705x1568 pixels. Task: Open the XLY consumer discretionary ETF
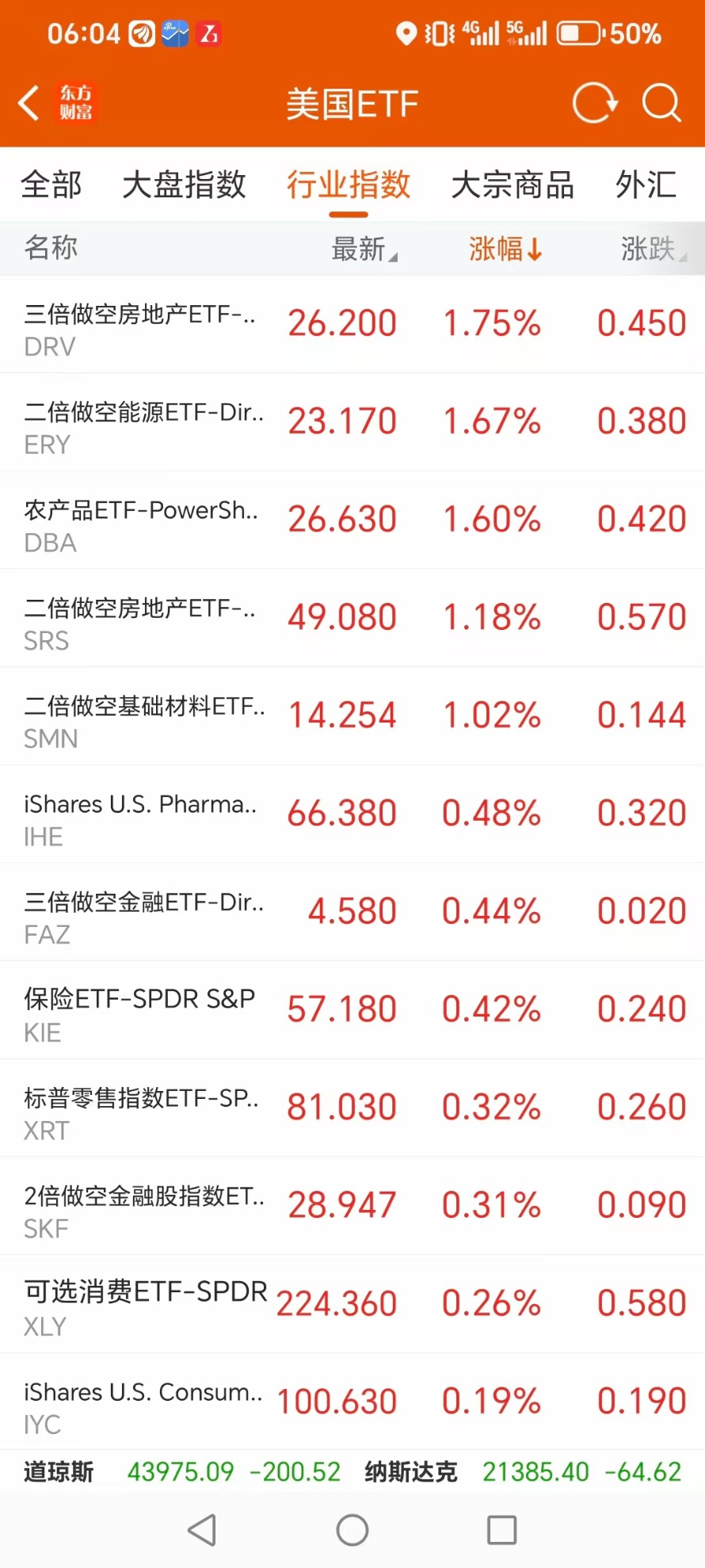tap(352, 1304)
